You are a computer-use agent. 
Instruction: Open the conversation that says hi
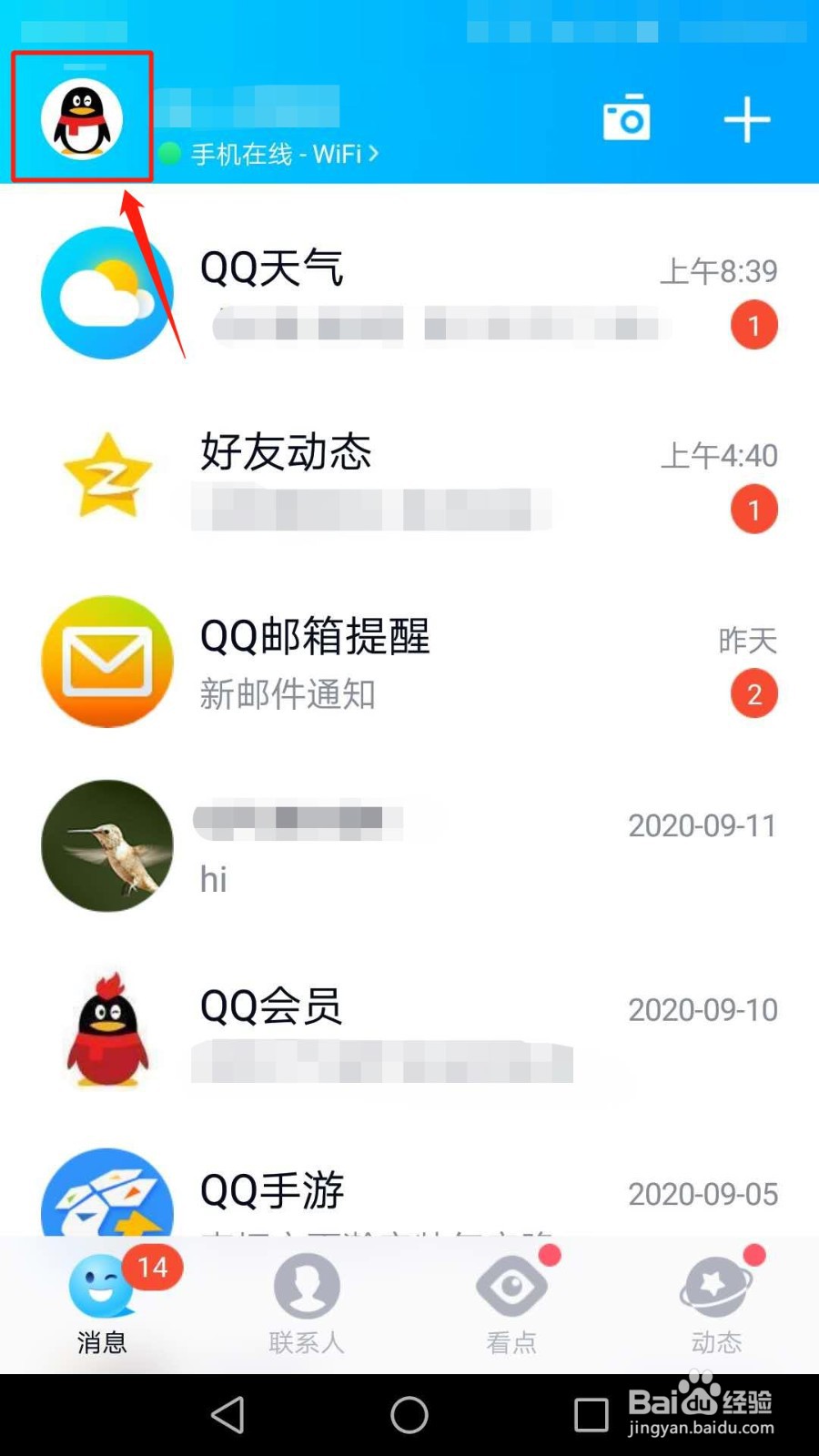tap(409, 845)
